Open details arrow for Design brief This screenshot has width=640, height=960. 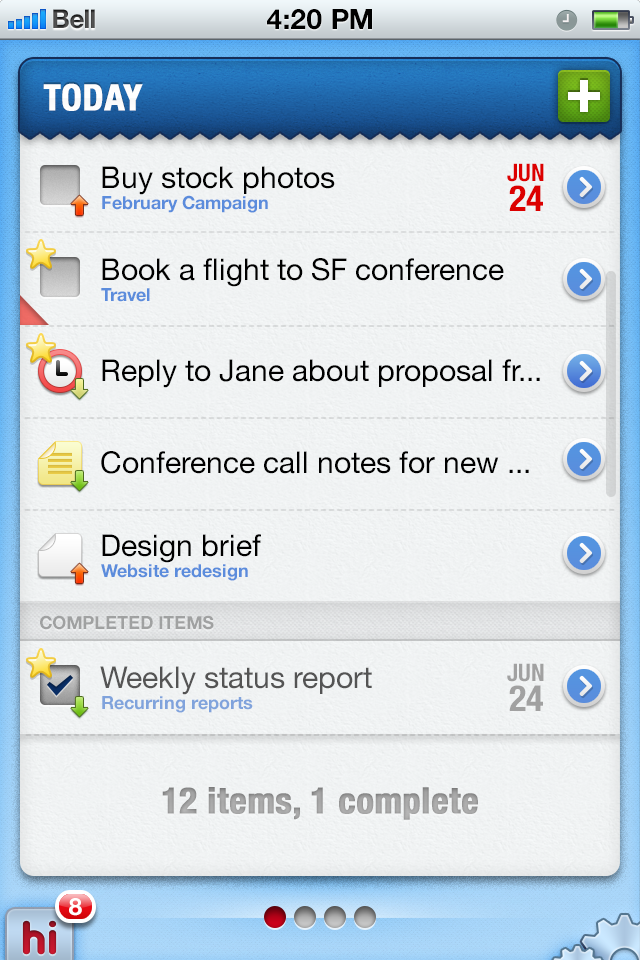pyautogui.click(x=584, y=552)
